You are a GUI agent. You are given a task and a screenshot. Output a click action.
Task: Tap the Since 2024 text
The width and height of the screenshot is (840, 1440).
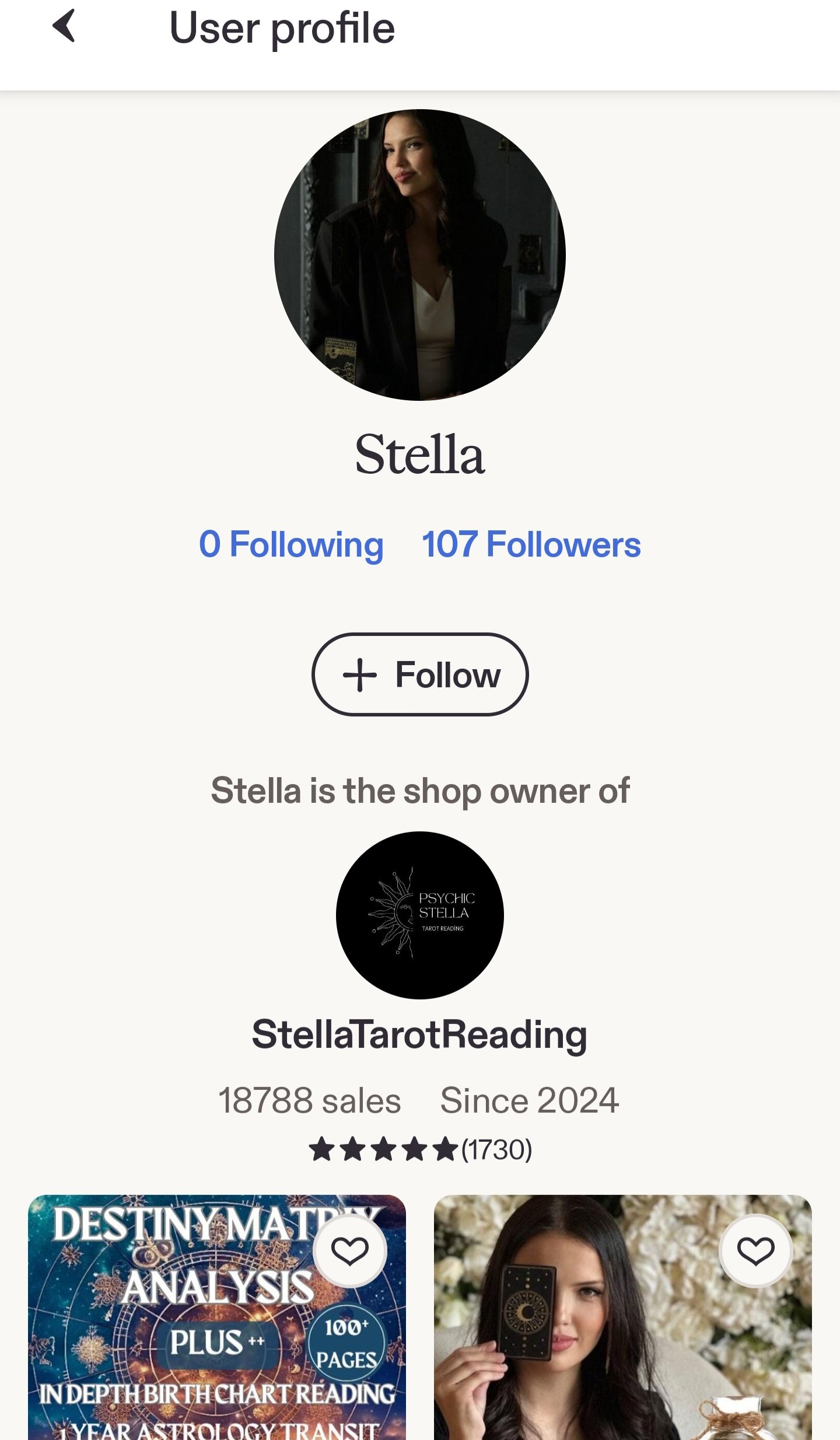[530, 1099]
